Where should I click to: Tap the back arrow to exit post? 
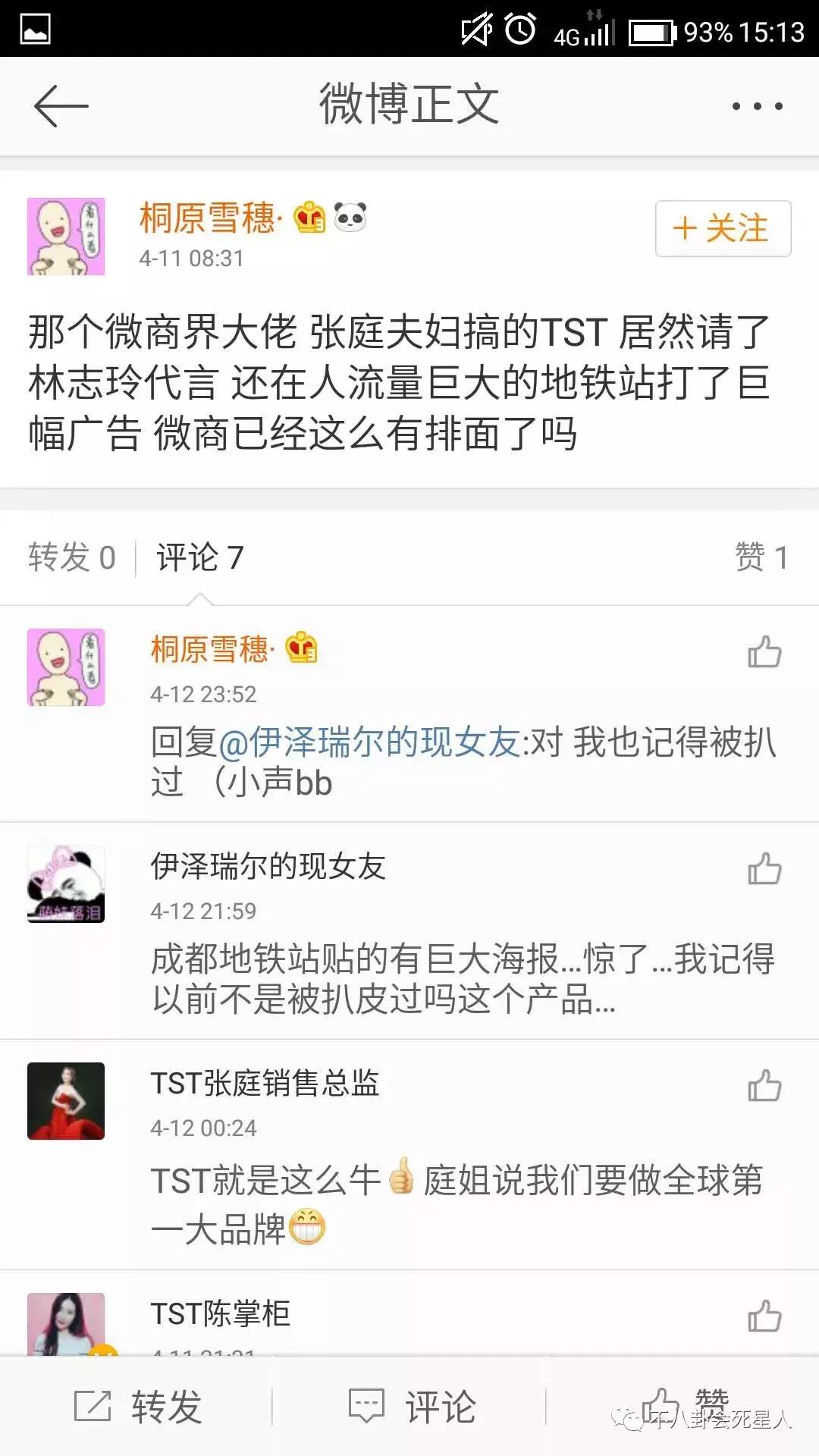point(61,106)
